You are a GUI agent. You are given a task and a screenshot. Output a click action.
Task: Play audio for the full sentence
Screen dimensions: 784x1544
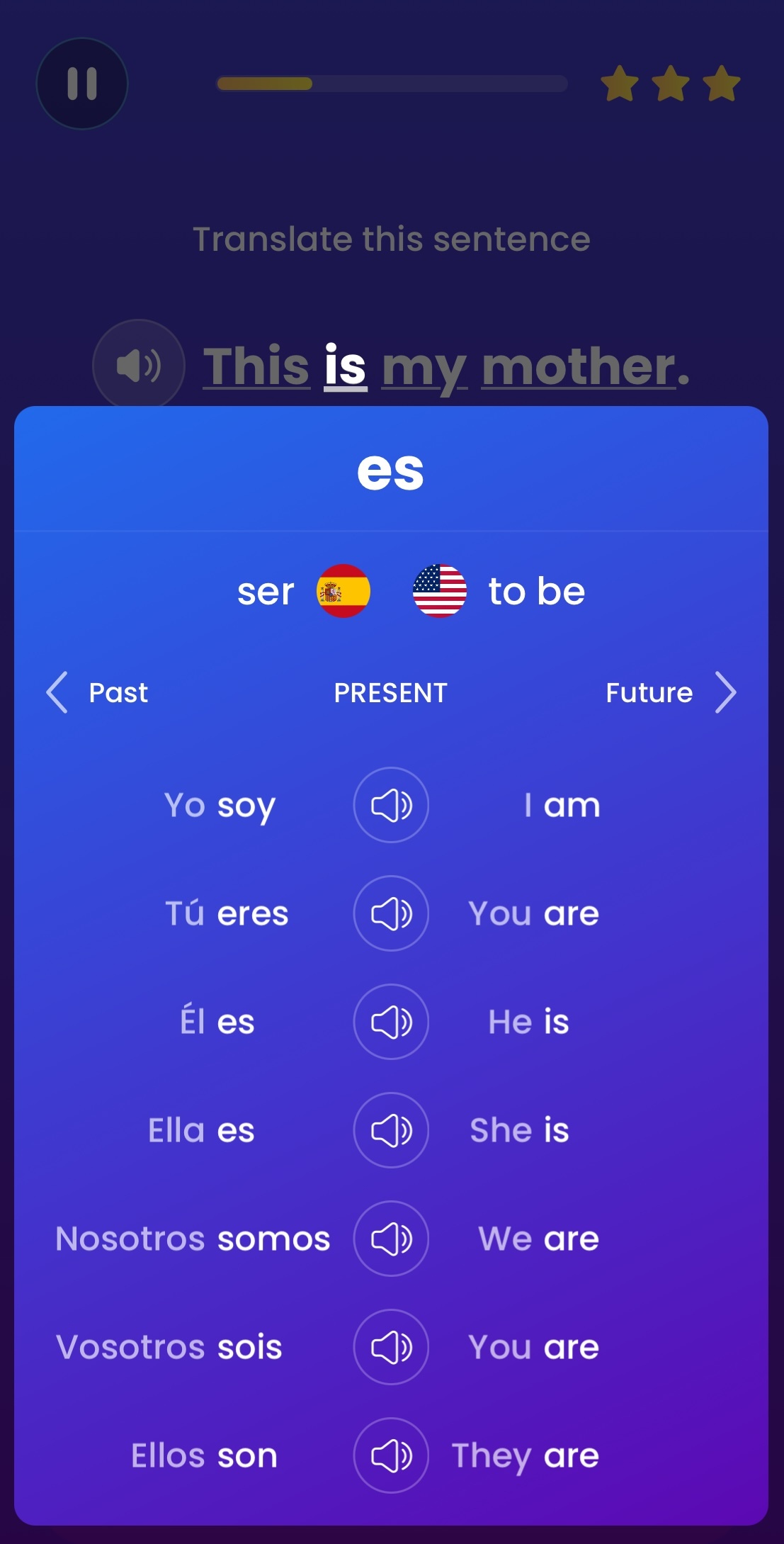[139, 366]
